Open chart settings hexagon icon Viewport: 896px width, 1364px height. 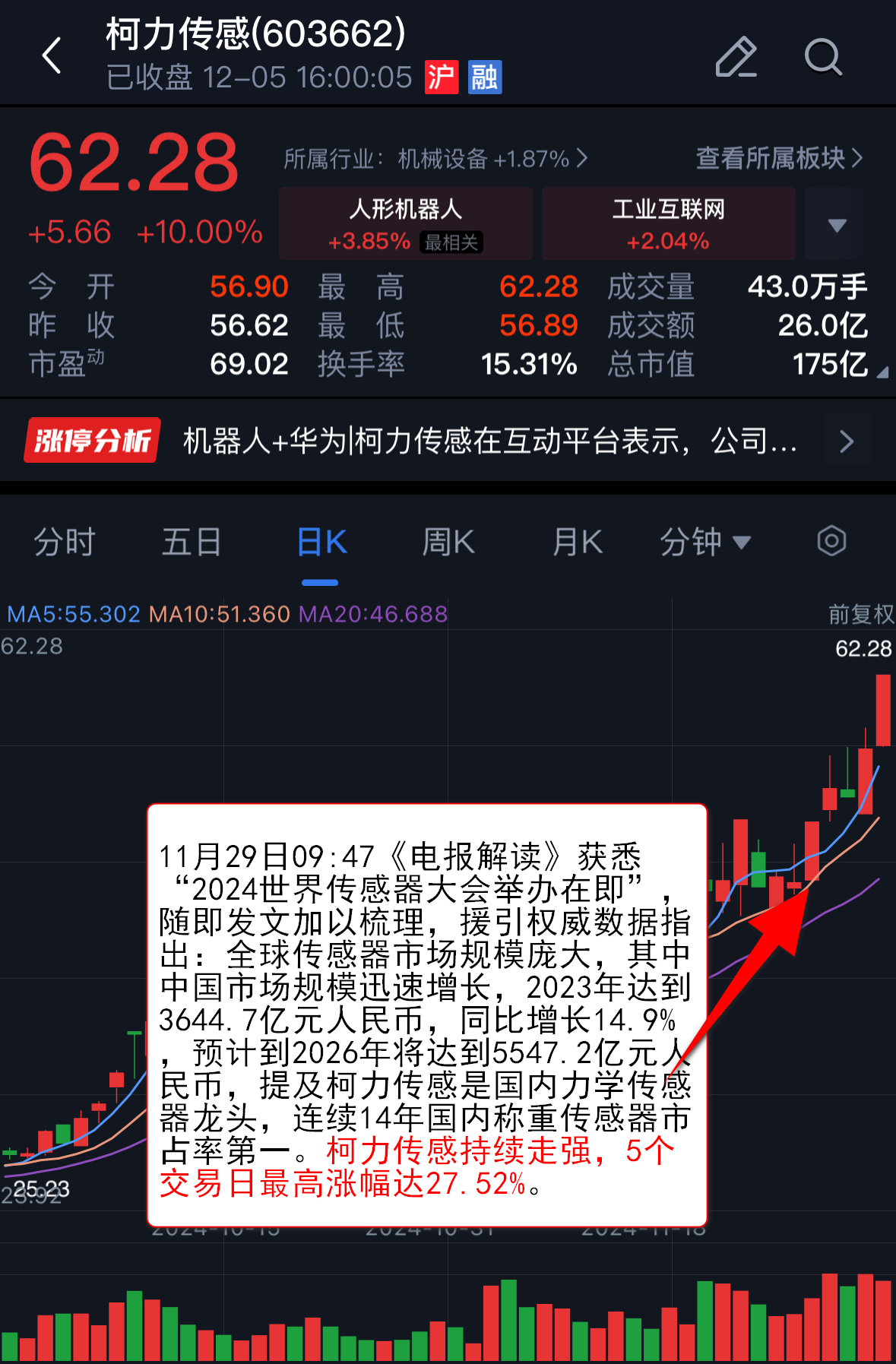(831, 542)
